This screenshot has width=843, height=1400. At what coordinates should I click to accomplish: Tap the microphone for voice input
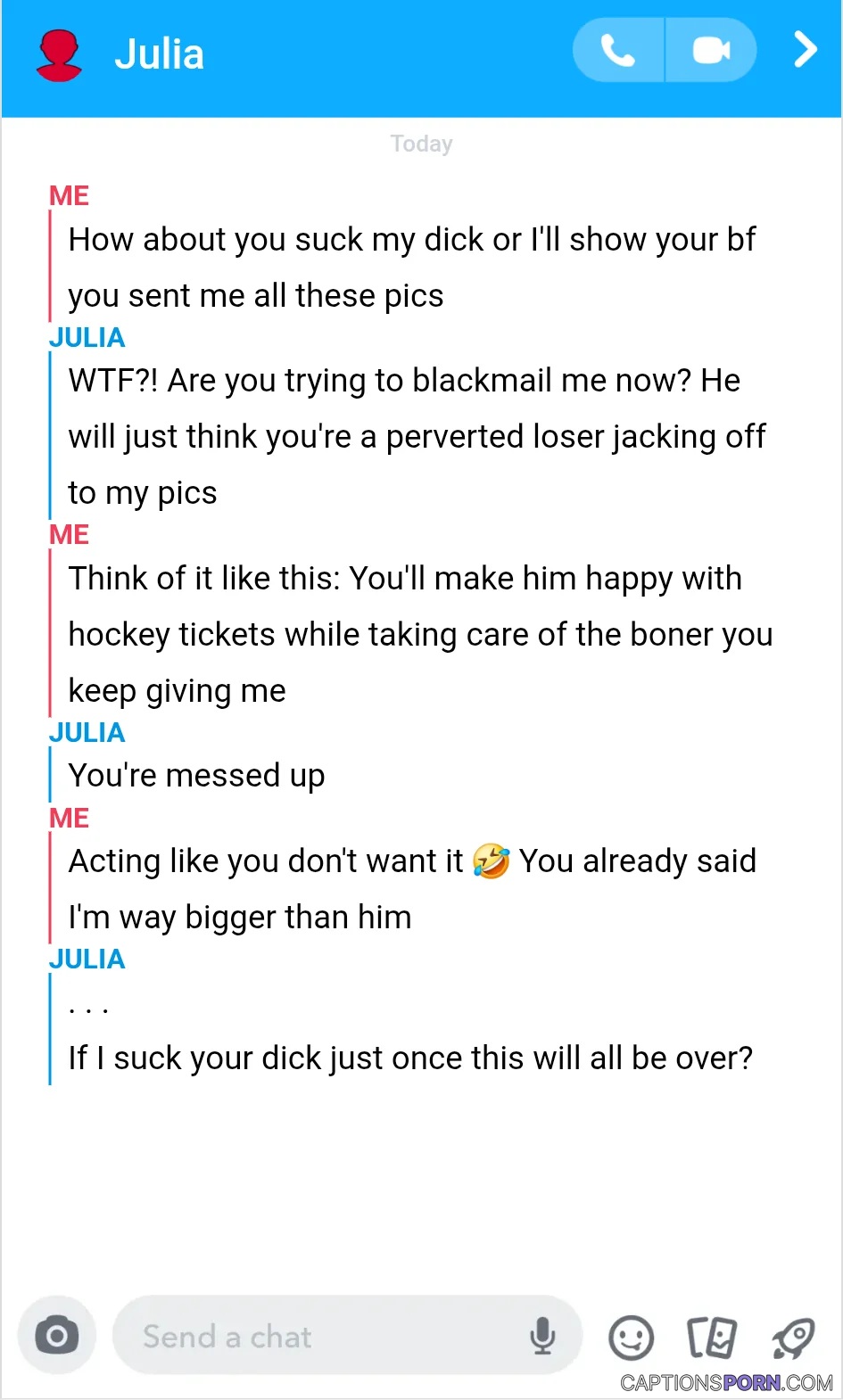click(x=542, y=1336)
